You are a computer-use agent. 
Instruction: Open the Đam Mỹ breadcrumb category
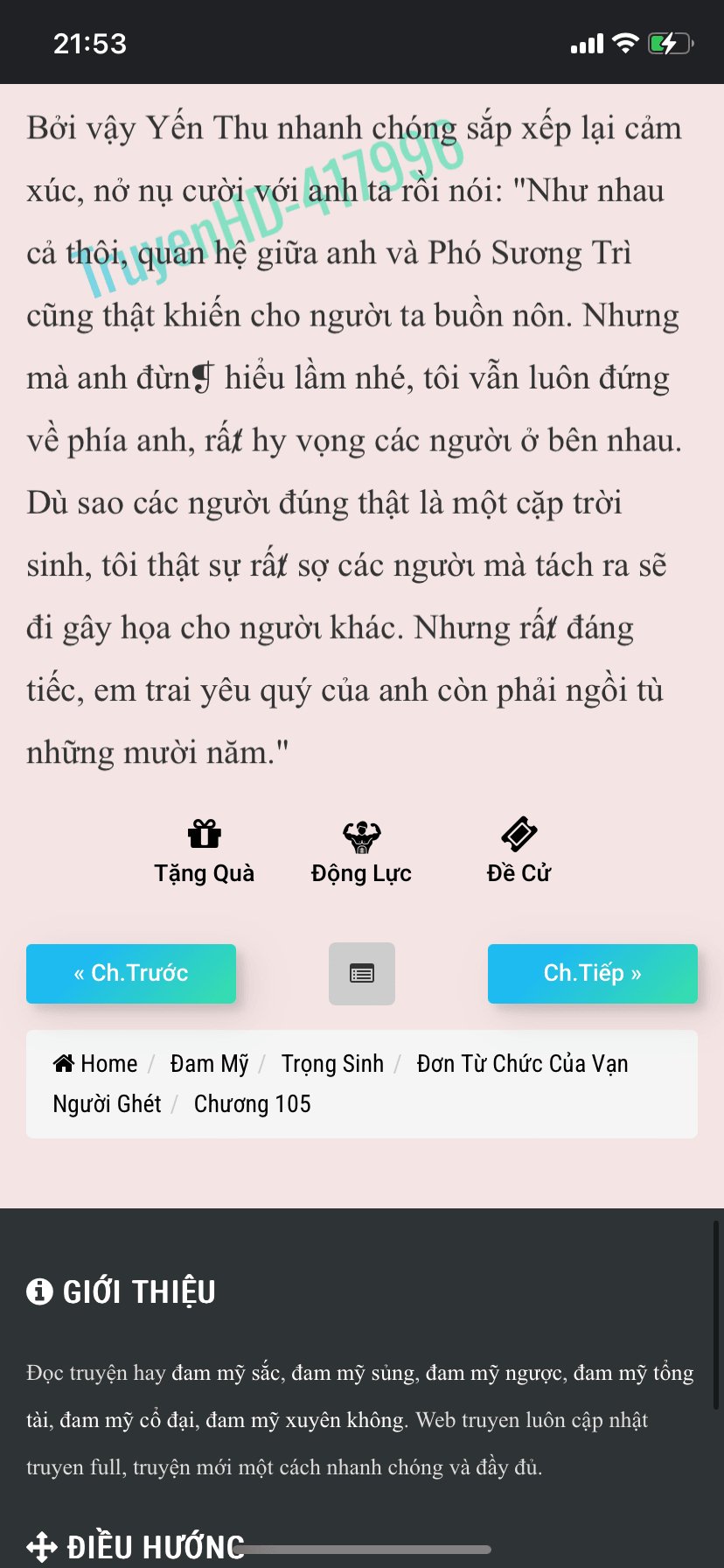pos(210,1063)
